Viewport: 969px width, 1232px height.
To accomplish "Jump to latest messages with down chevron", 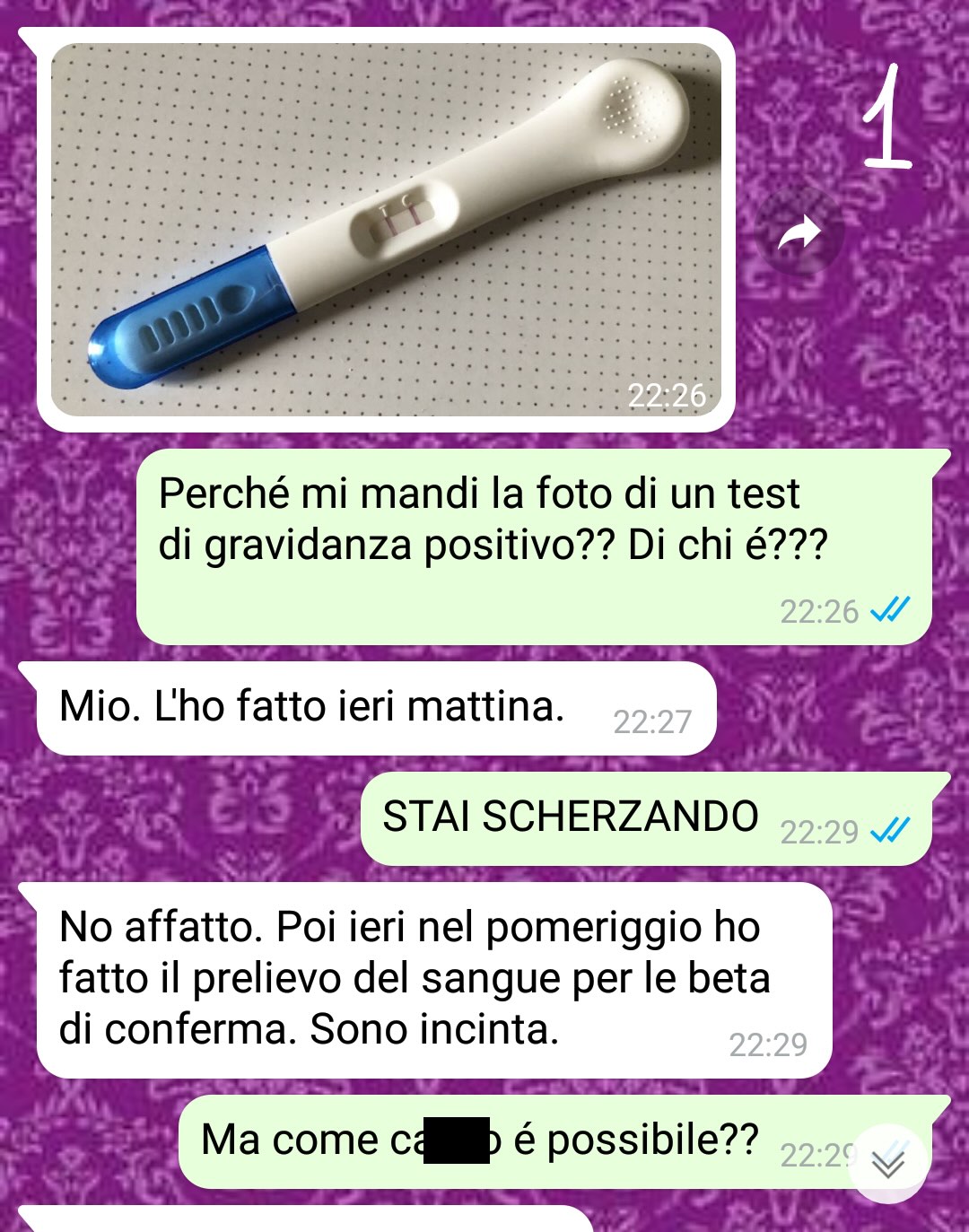I will (x=888, y=1163).
